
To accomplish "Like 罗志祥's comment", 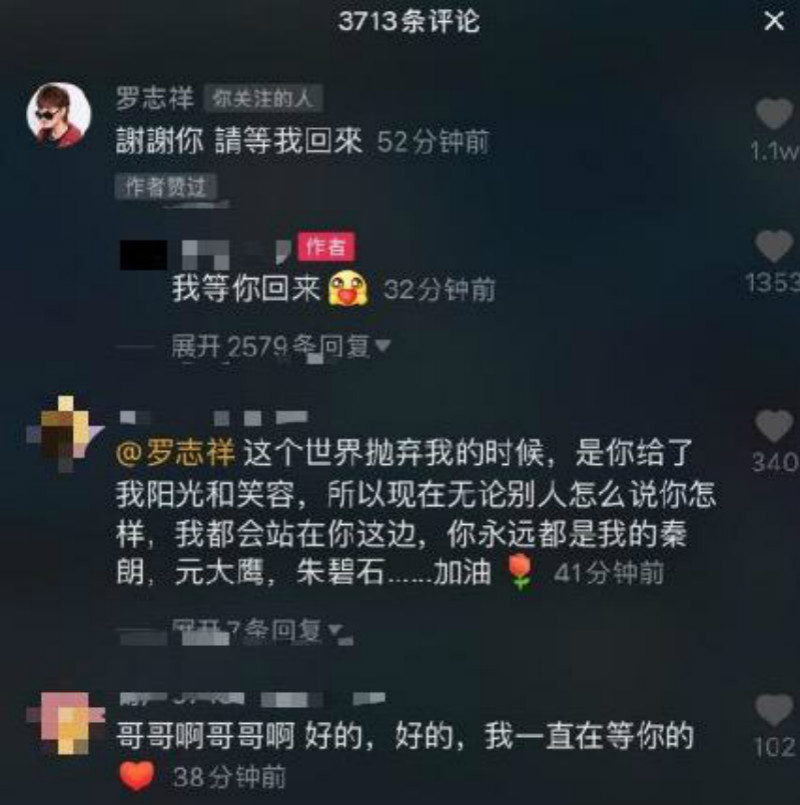I will click(773, 114).
